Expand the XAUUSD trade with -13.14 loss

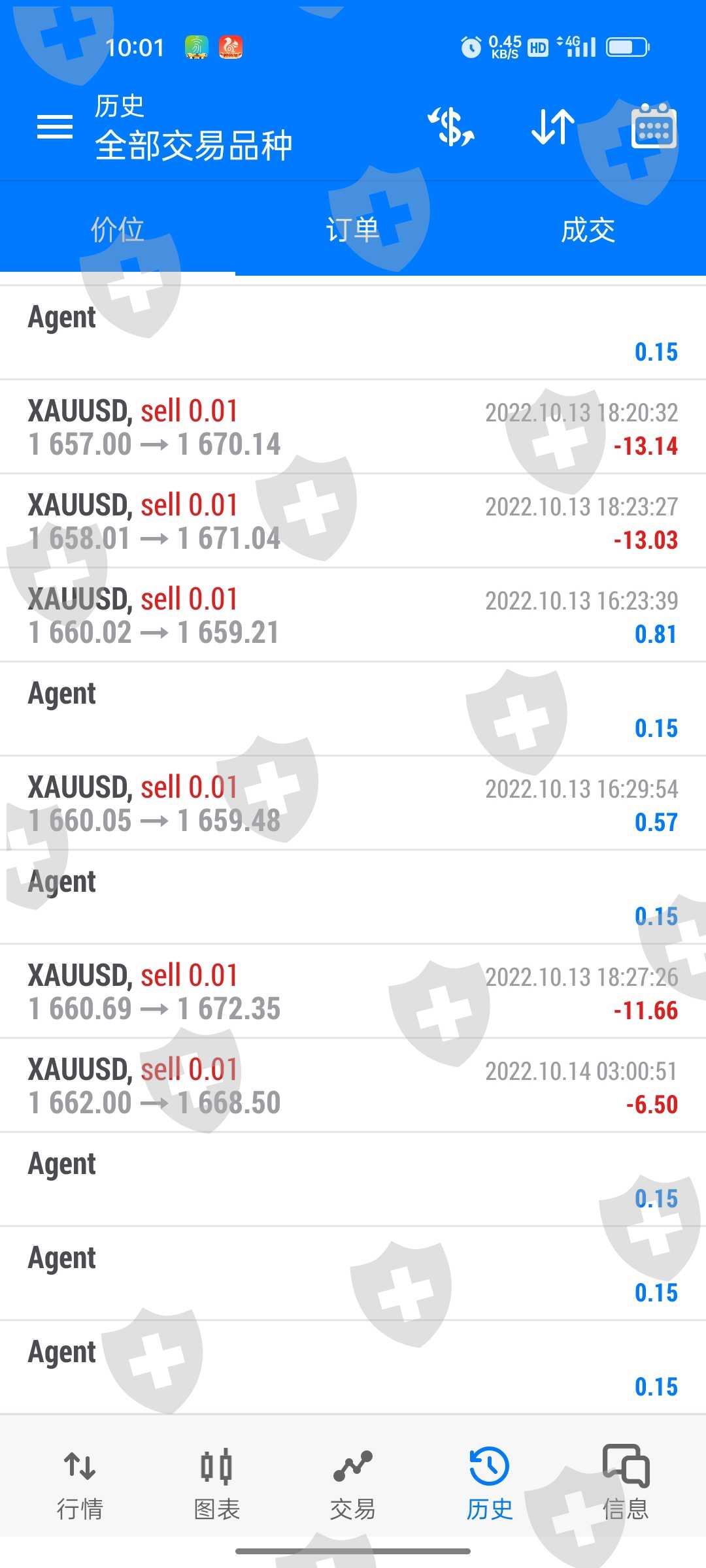[x=353, y=427]
